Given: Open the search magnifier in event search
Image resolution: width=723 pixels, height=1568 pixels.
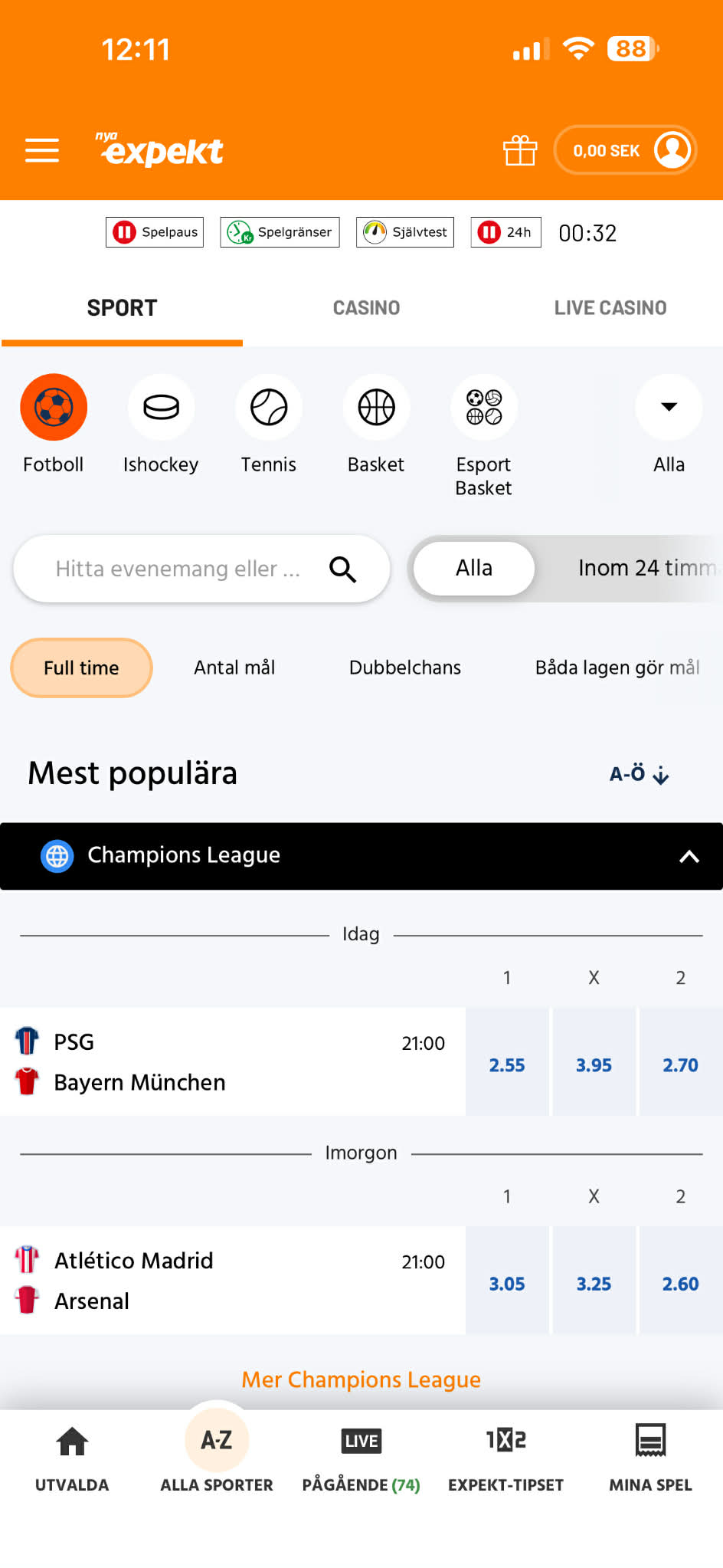Looking at the screenshot, I should [x=343, y=569].
